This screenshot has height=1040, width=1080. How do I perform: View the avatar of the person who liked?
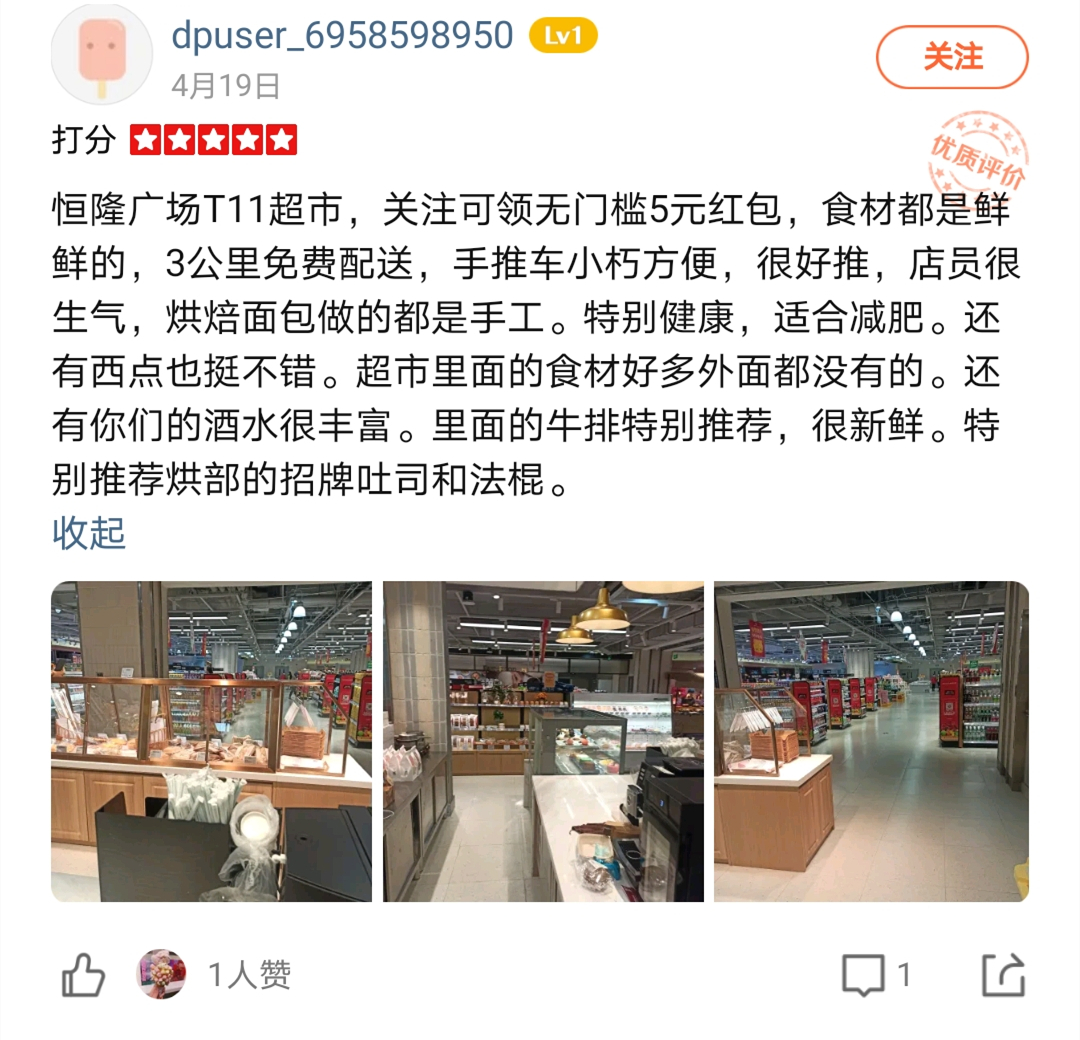click(162, 974)
